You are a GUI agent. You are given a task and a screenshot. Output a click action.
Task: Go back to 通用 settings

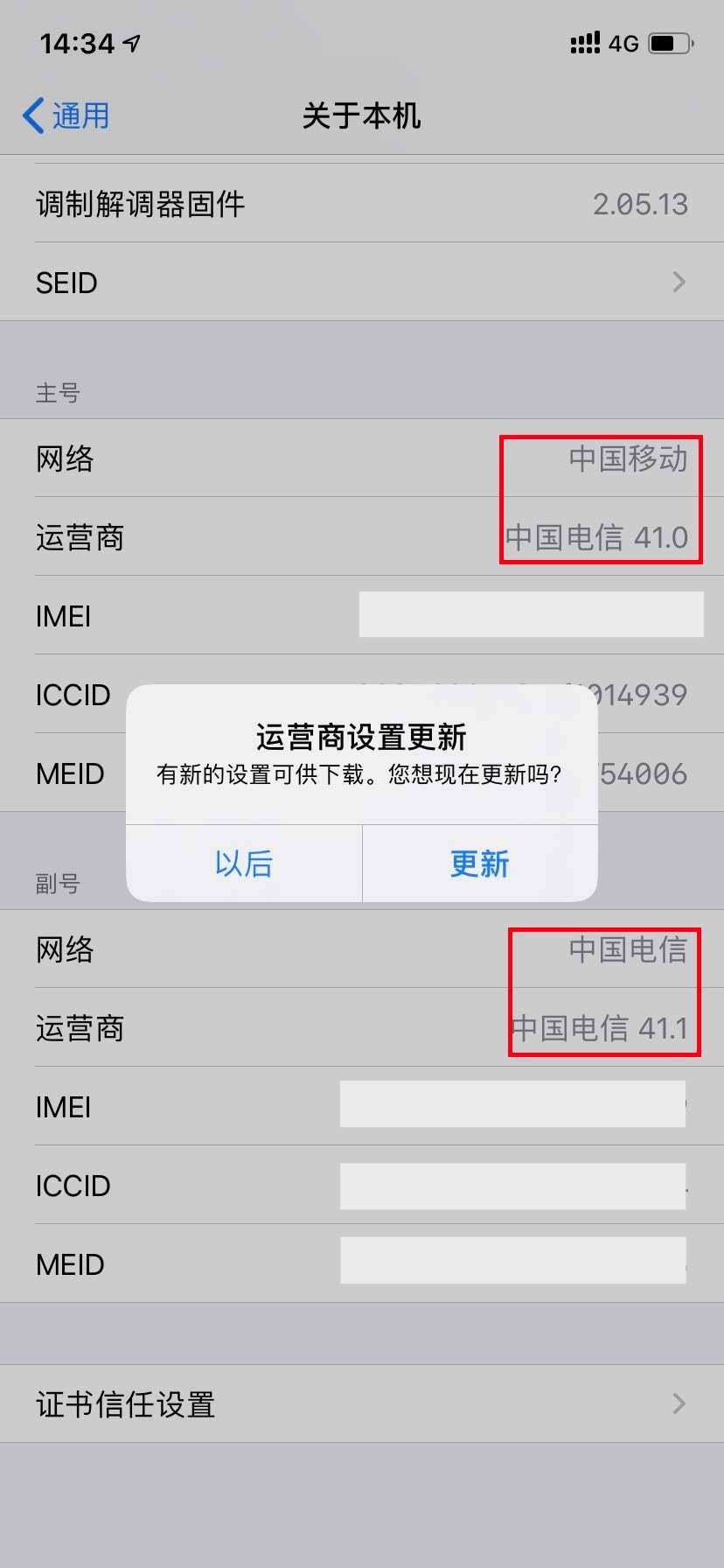(66, 115)
